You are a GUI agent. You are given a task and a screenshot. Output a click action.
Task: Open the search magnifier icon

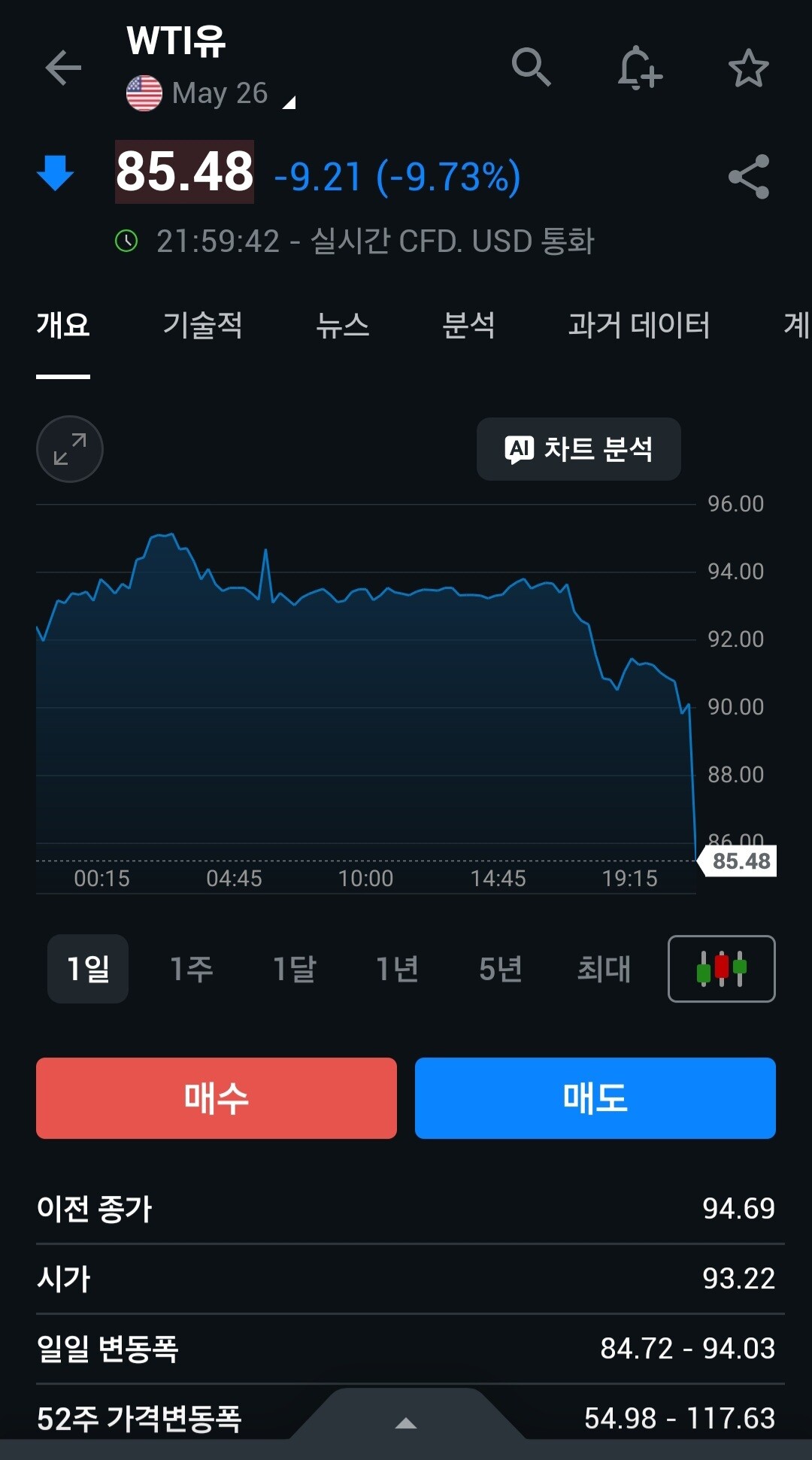[x=531, y=67]
